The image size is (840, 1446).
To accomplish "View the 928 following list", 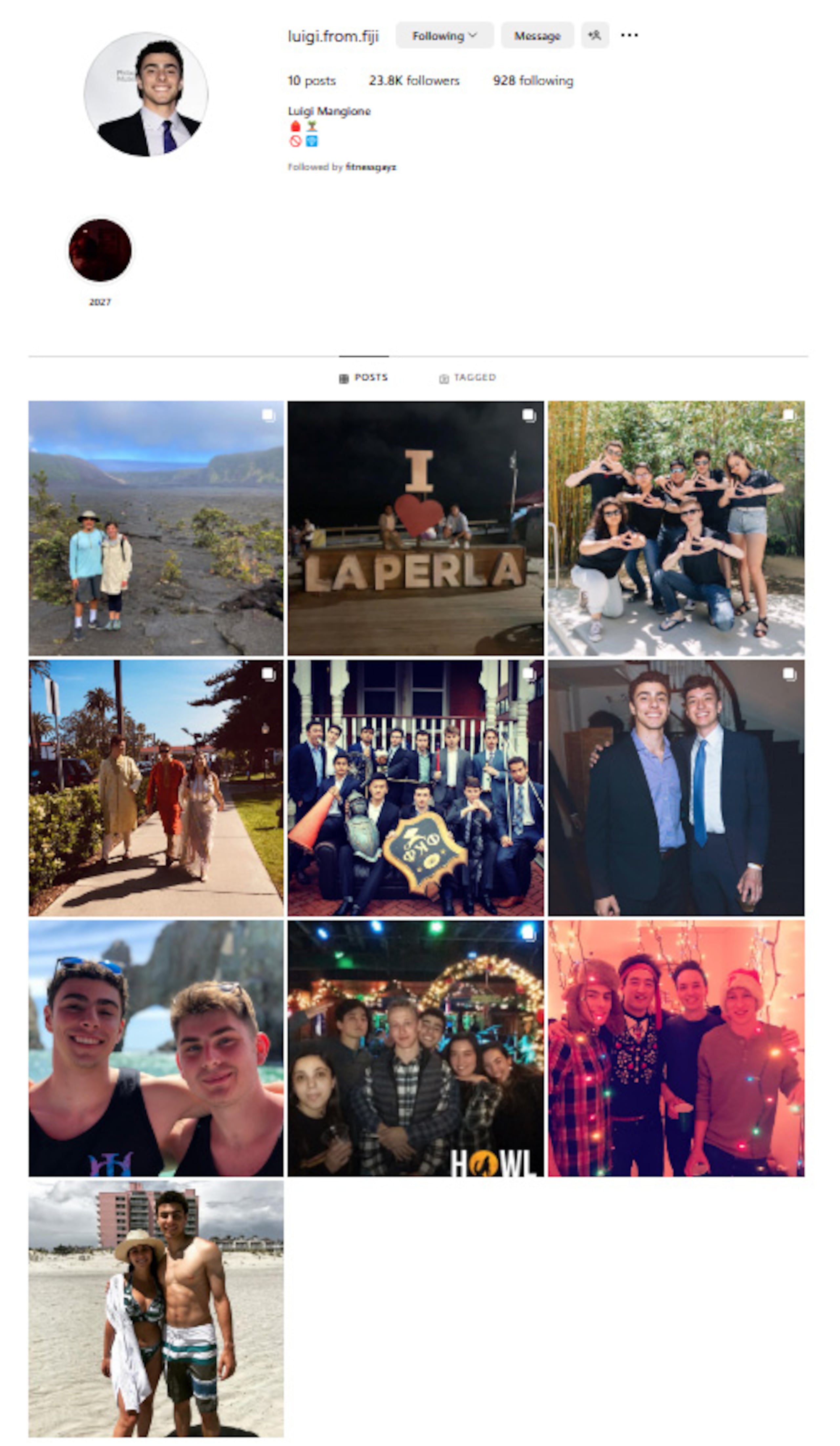I will [533, 81].
